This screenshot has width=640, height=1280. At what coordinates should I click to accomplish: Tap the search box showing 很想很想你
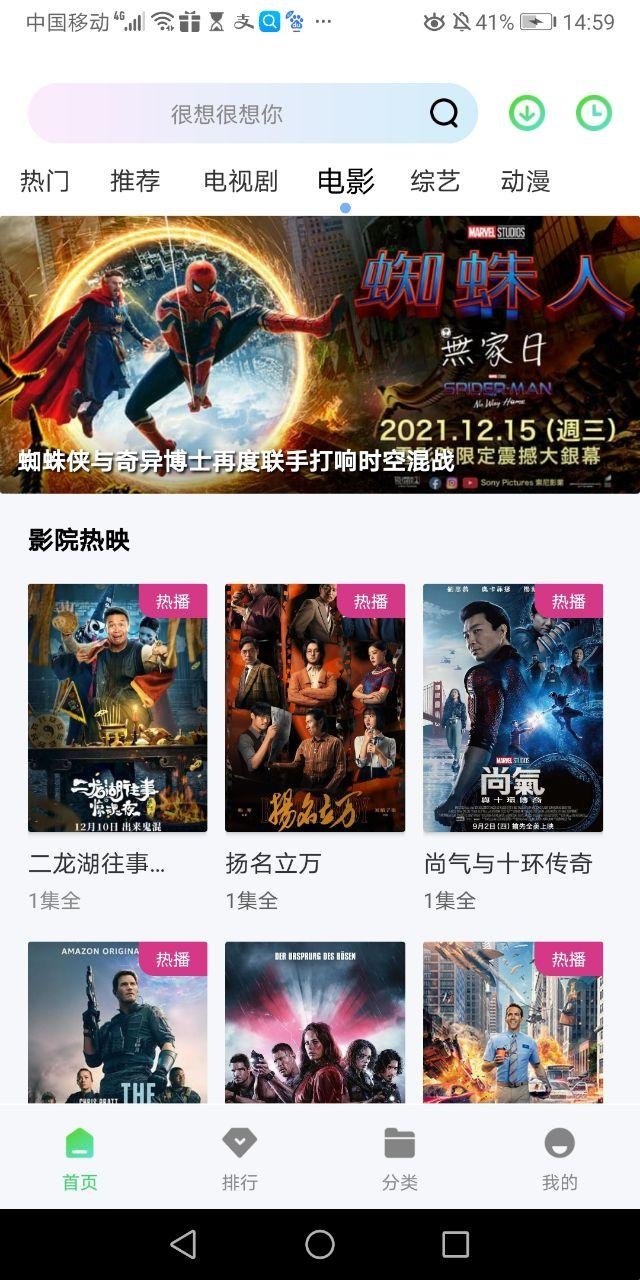(227, 114)
